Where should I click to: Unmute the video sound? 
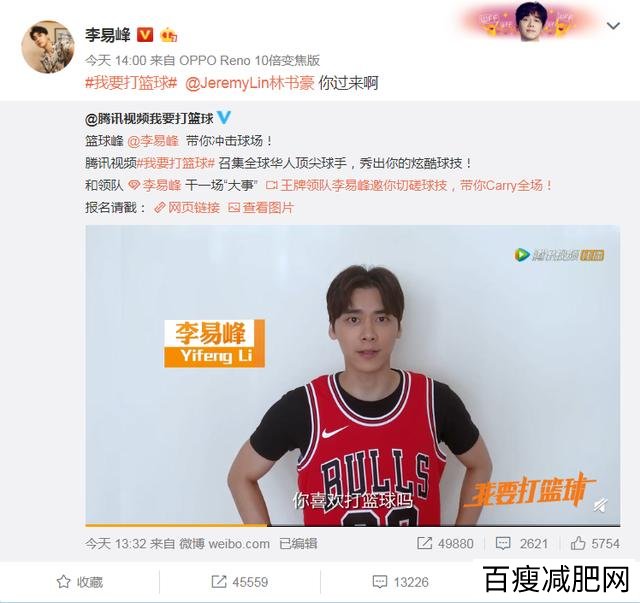click(x=602, y=506)
